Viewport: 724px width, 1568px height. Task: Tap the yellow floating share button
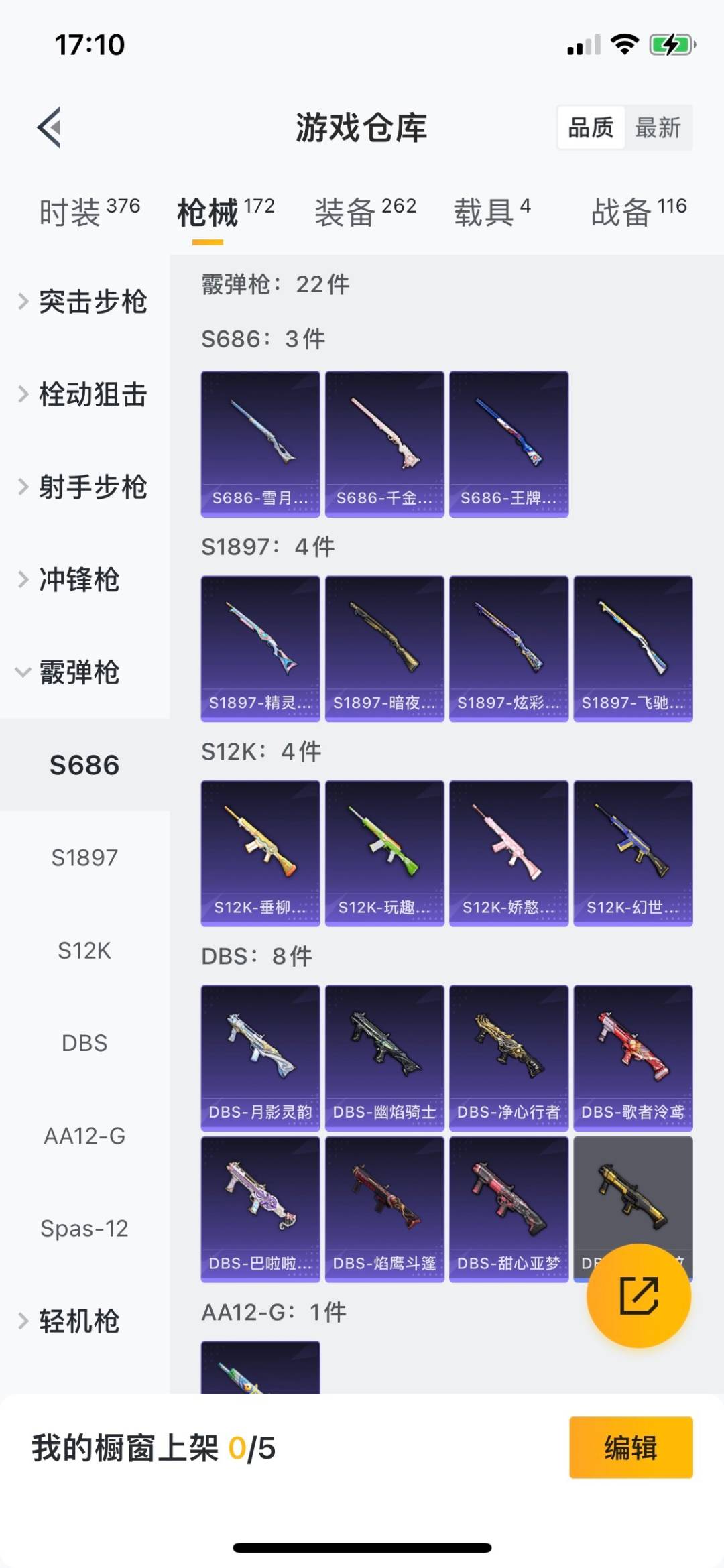[x=639, y=1296]
